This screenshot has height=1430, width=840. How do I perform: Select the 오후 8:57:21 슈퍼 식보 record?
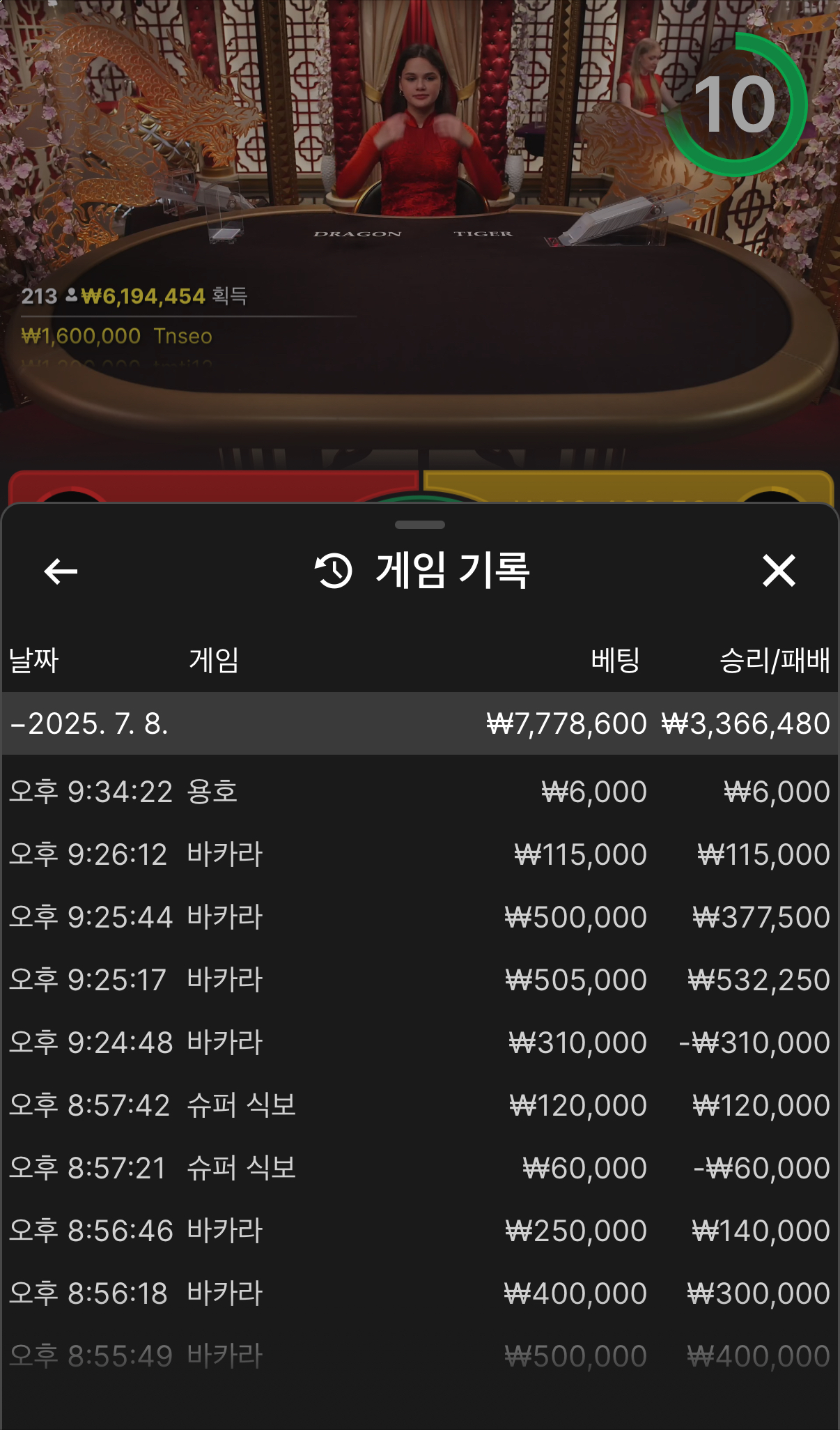tap(419, 1168)
